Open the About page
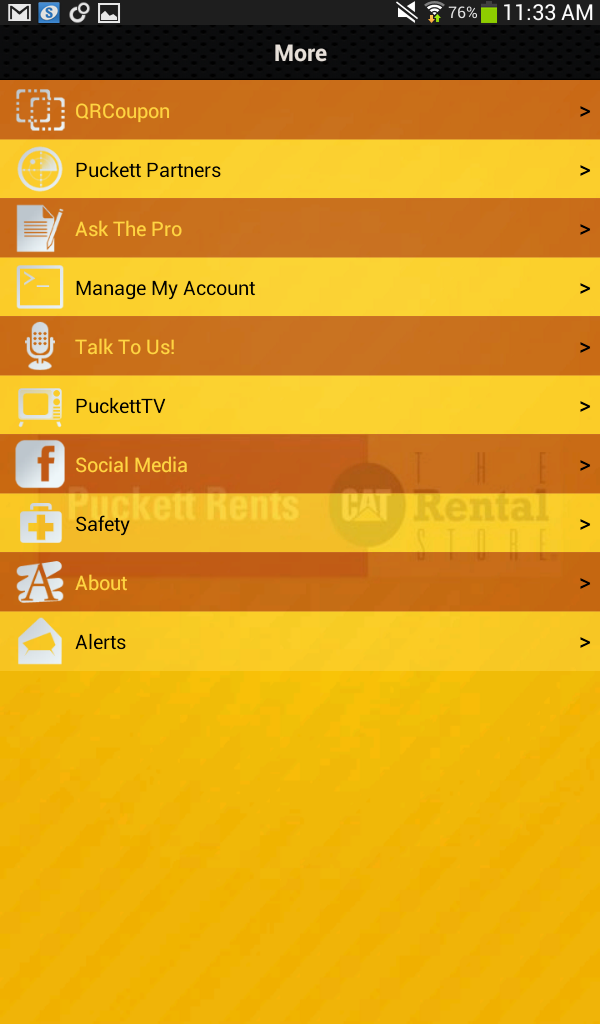600x1024 pixels. tap(300, 582)
